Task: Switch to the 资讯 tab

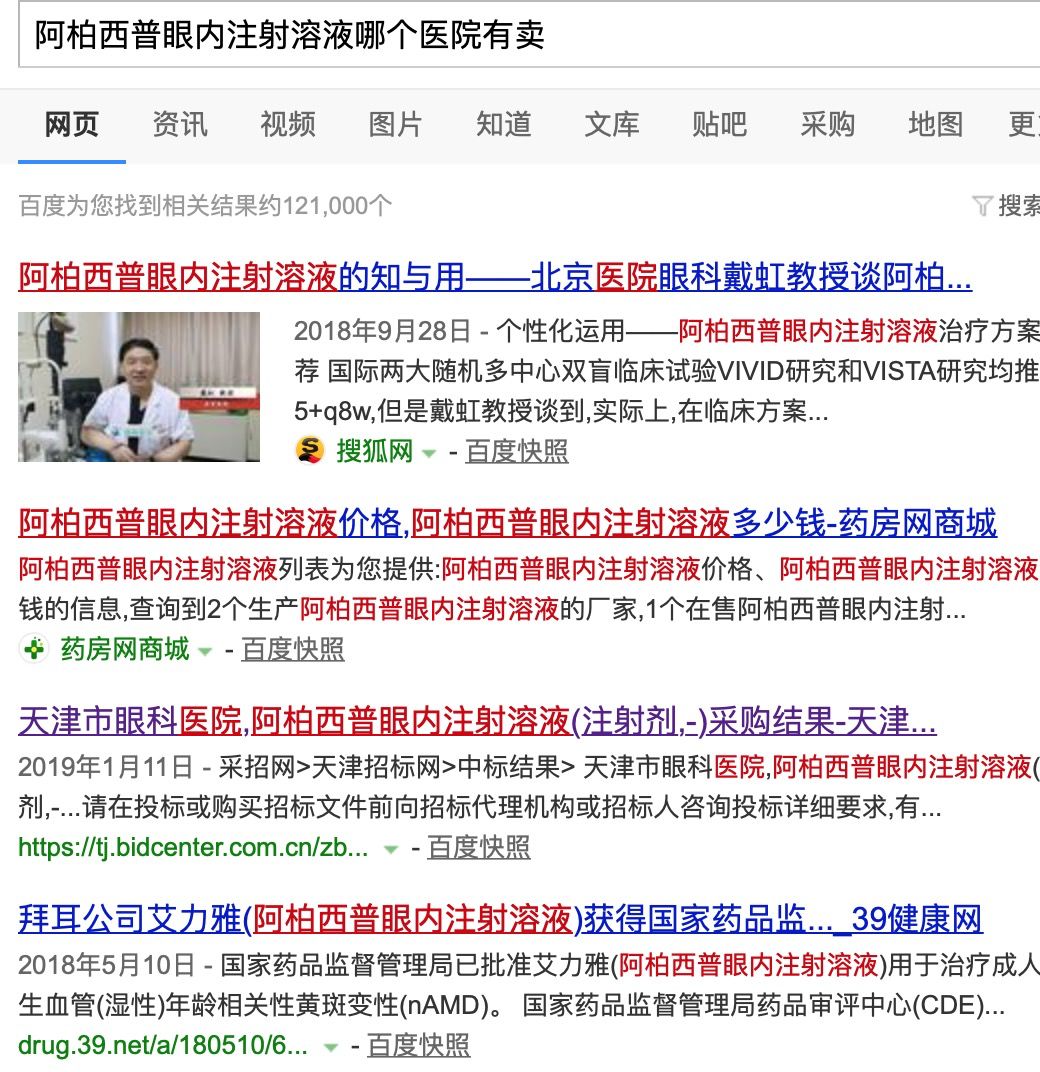Action: pos(179,124)
